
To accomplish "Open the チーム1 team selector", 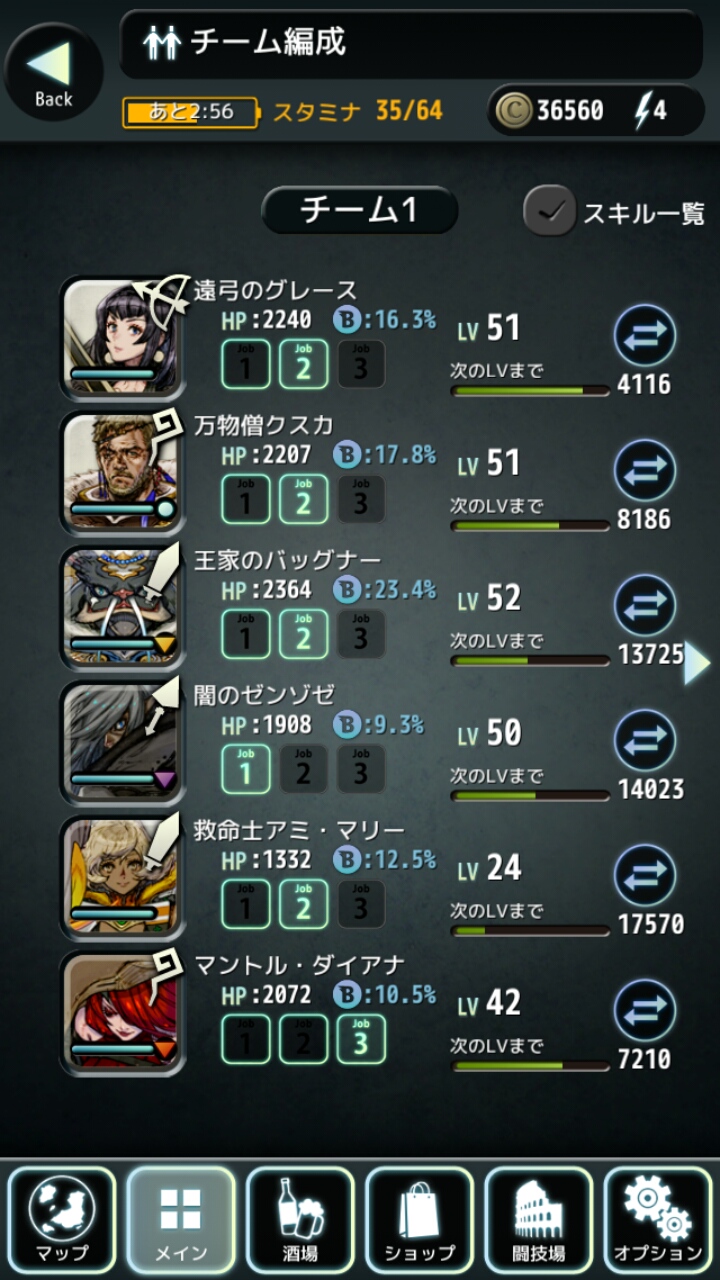I will point(359,210).
